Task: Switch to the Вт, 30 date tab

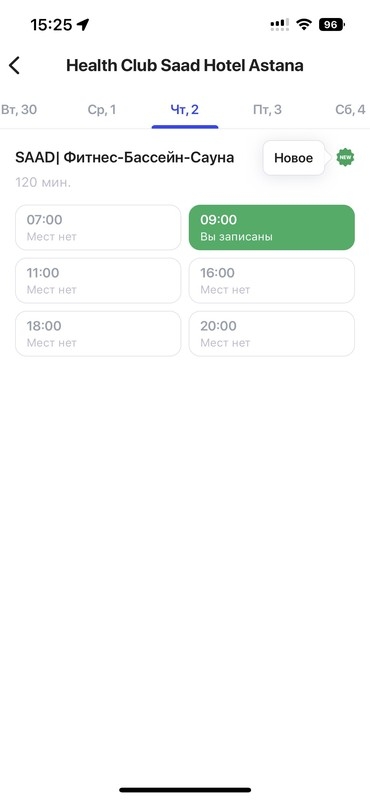Action: [19, 110]
